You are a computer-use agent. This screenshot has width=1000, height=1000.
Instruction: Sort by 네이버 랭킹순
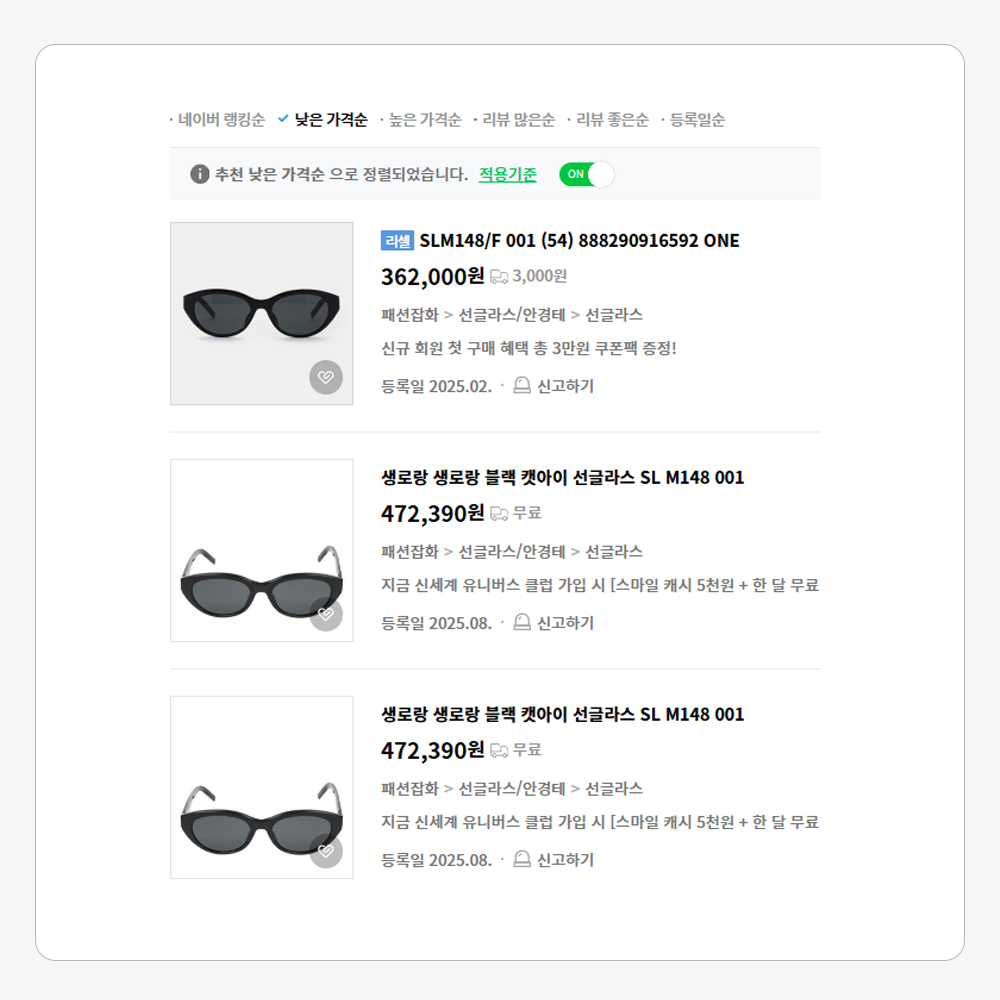(x=221, y=120)
